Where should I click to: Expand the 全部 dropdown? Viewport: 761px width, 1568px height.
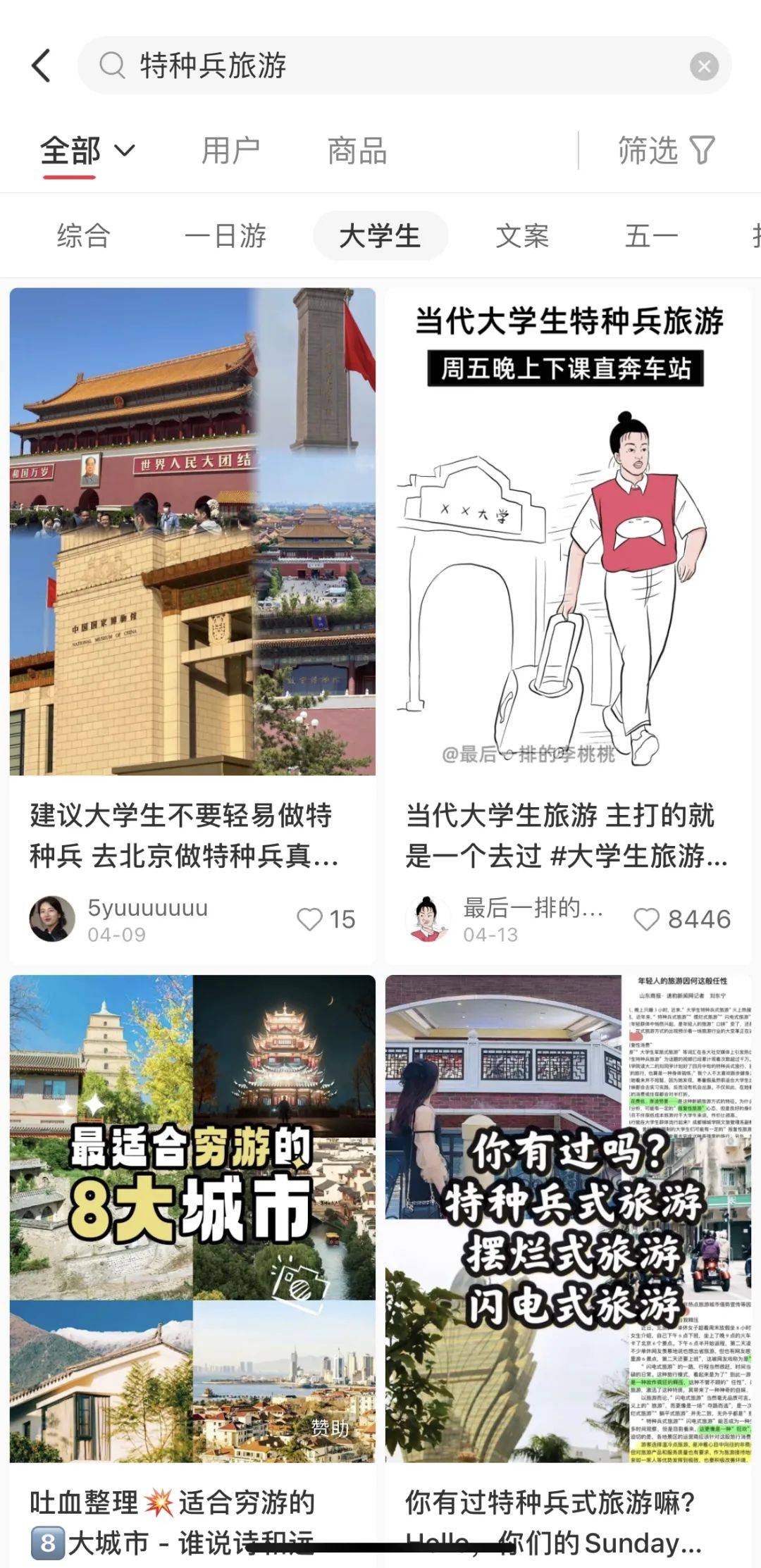click(x=87, y=151)
